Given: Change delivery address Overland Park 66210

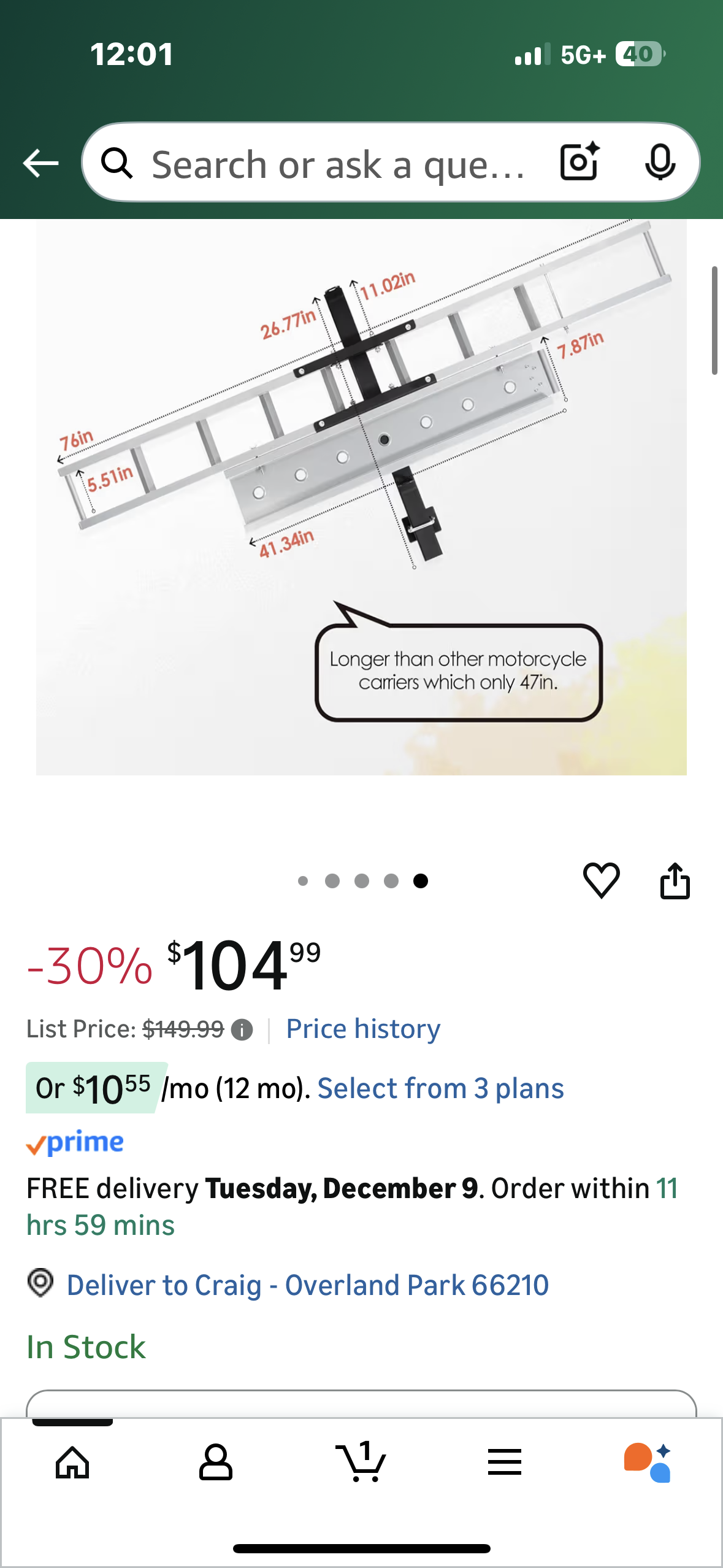Looking at the screenshot, I should point(307,1285).
